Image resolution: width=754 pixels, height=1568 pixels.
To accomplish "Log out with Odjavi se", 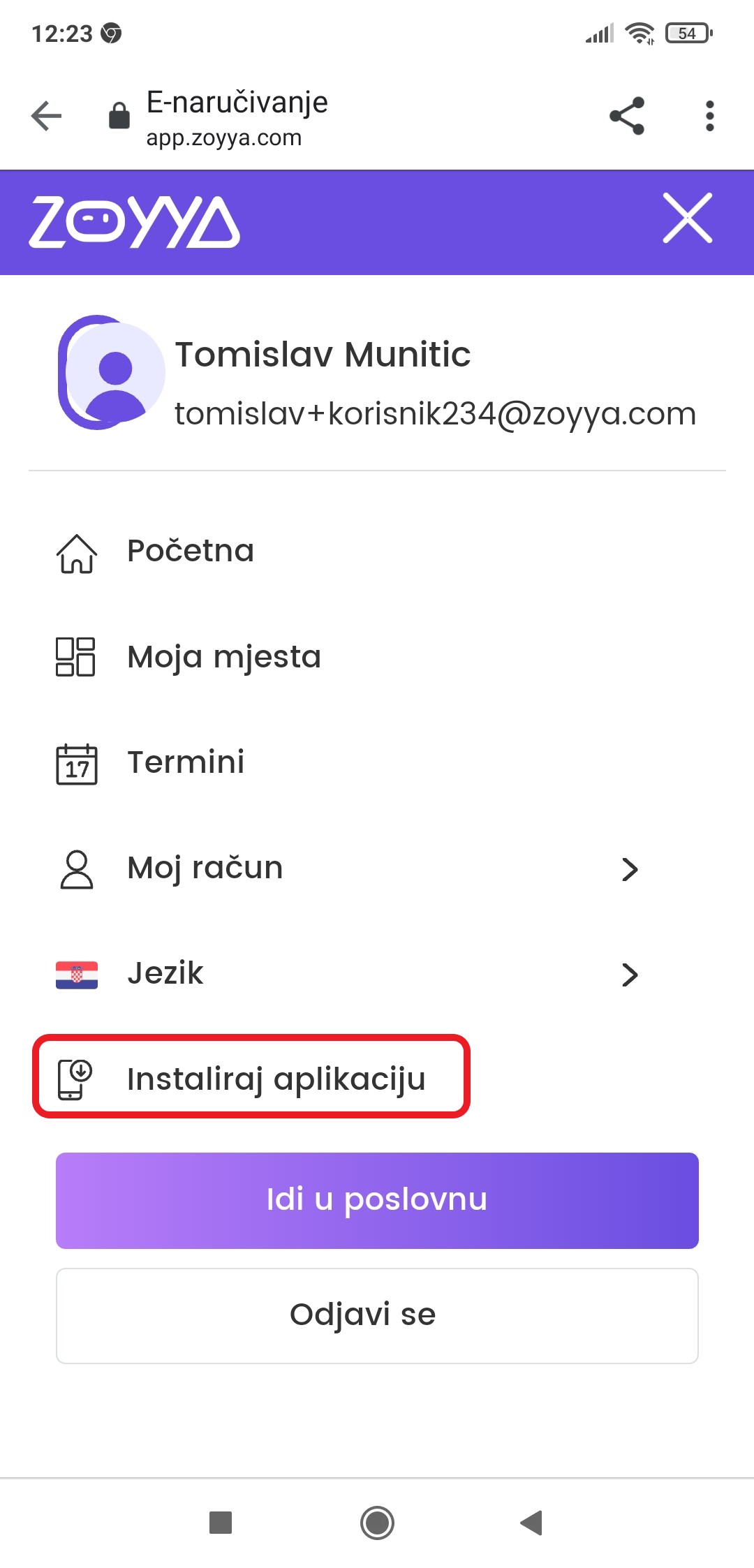I will coord(377,1315).
